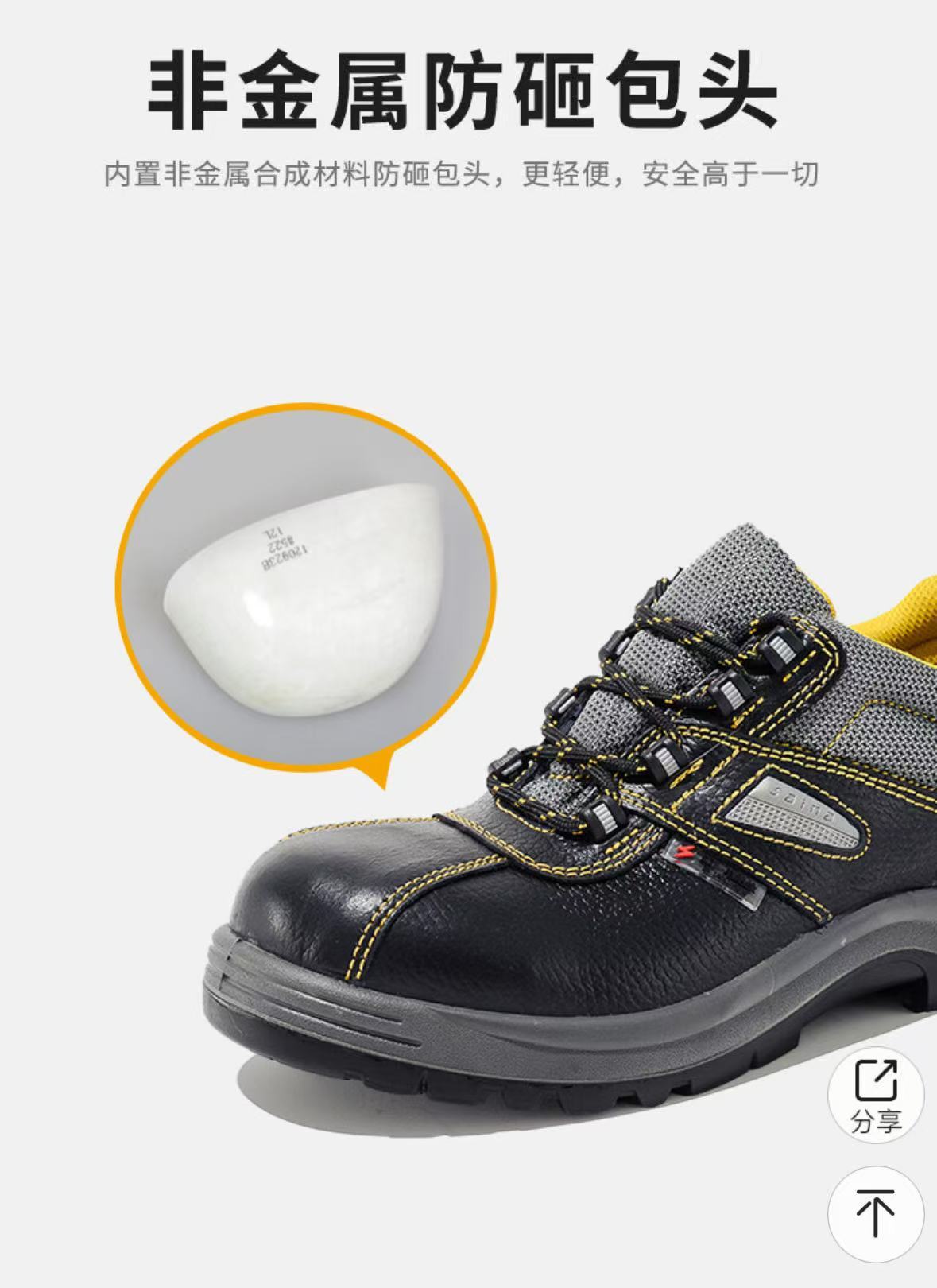937x1288 pixels.
Task: Jump back to top of page
Action: coord(876,1213)
